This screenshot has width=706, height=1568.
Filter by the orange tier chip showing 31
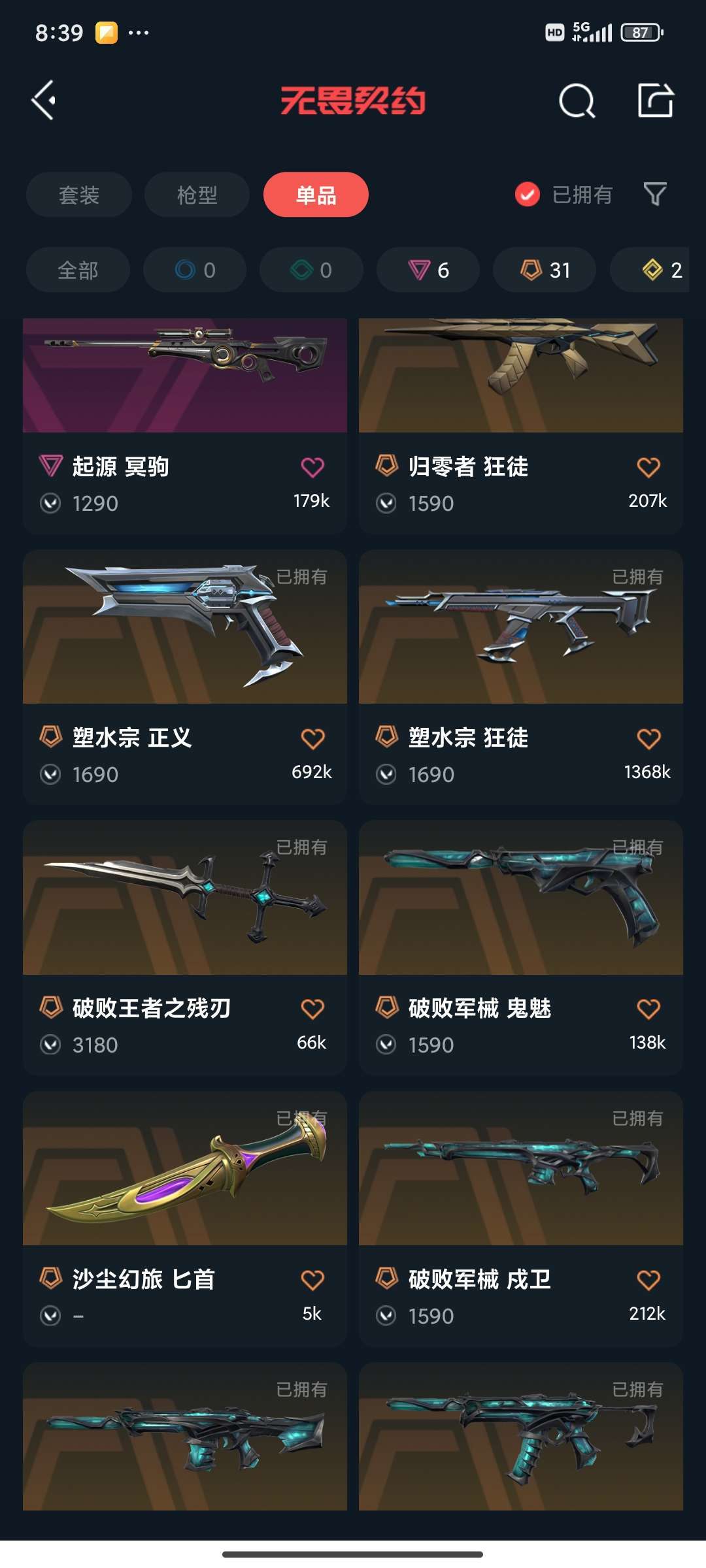tap(545, 270)
